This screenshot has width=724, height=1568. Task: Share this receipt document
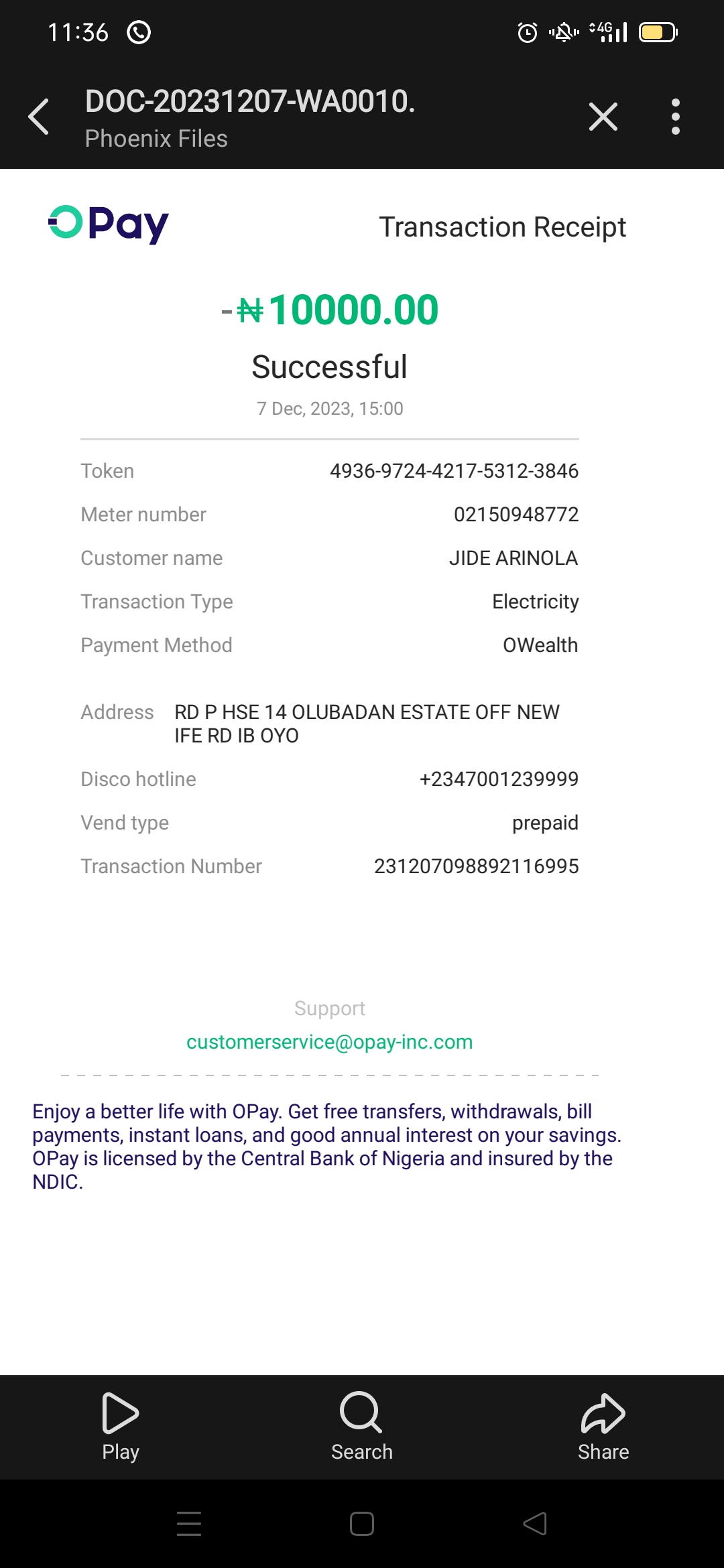pos(603,1426)
